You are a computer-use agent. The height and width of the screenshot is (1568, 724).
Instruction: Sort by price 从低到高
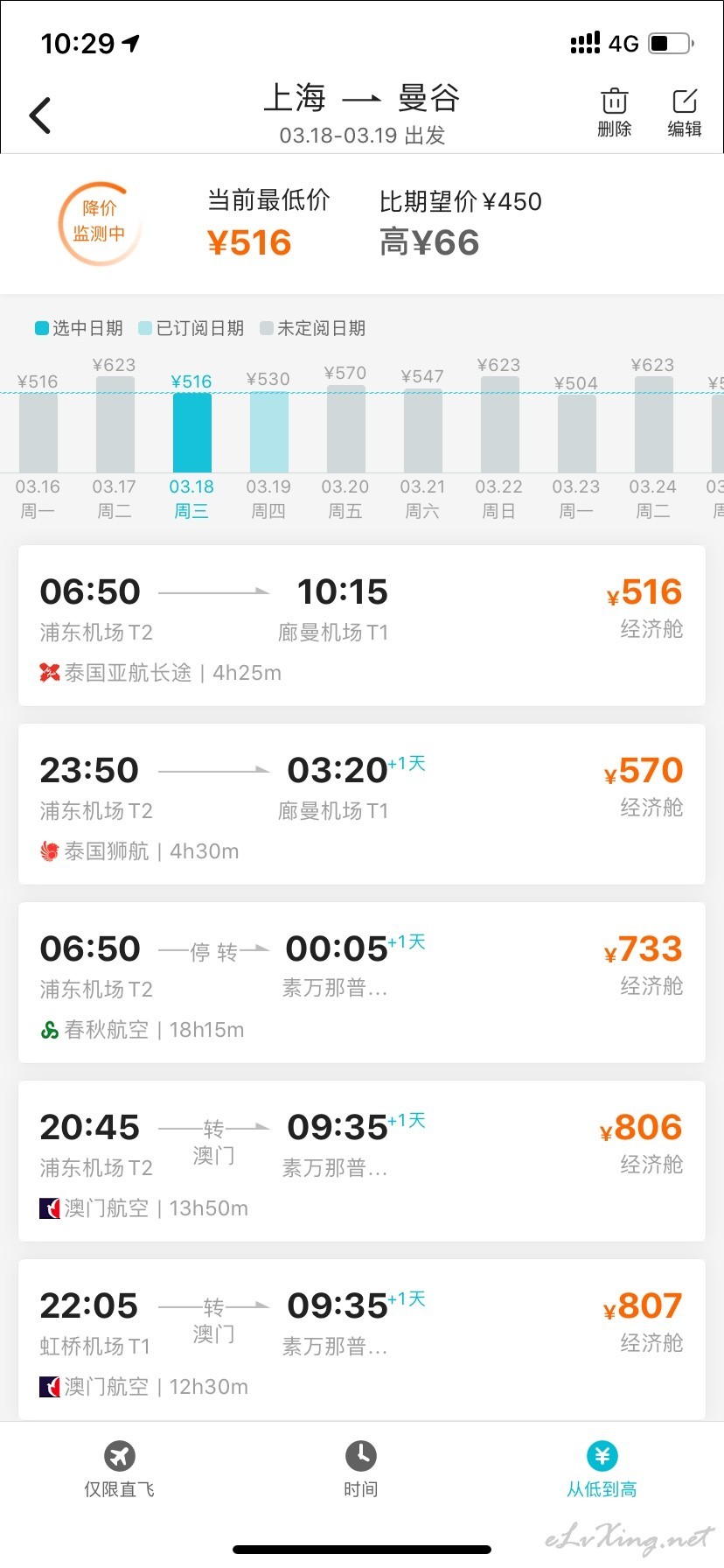[x=602, y=1469]
